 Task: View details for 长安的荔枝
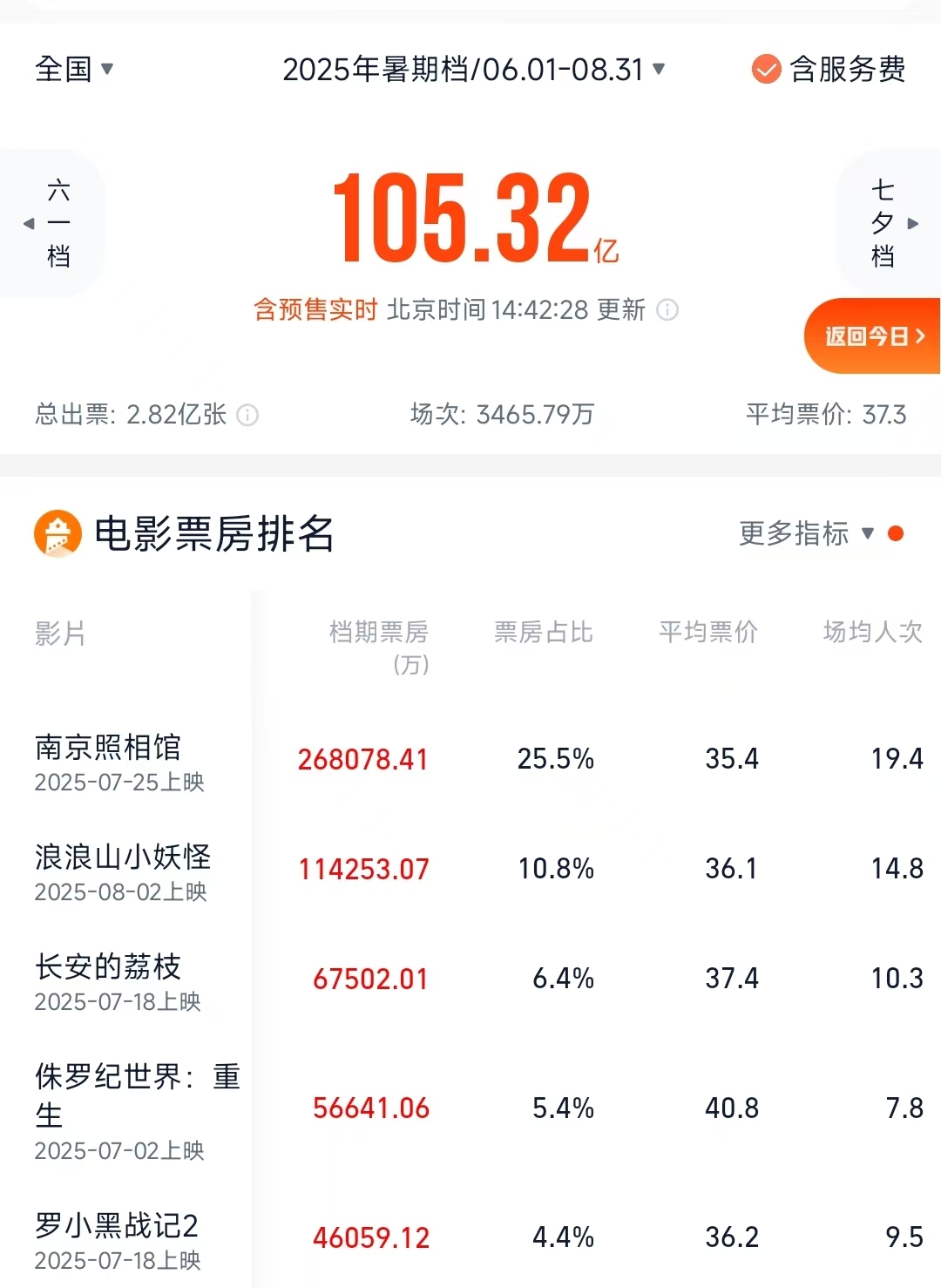108,967
